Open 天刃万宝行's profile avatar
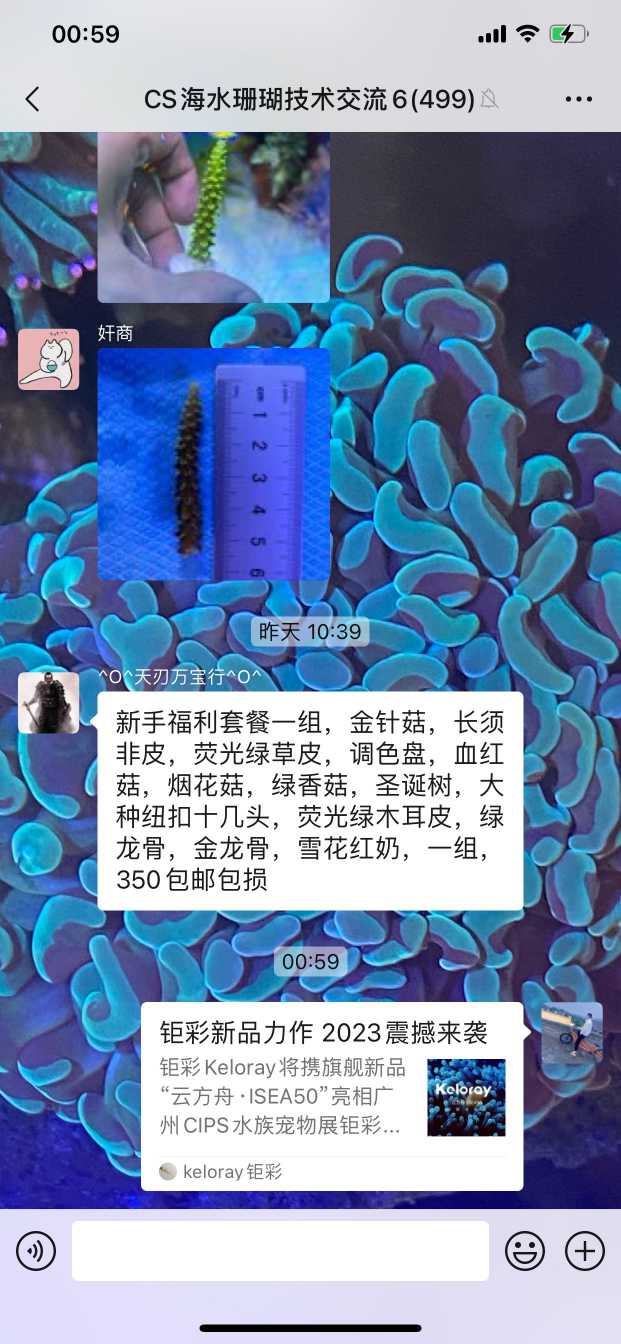This screenshot has width=621, height=1344. tap(48, 703)
